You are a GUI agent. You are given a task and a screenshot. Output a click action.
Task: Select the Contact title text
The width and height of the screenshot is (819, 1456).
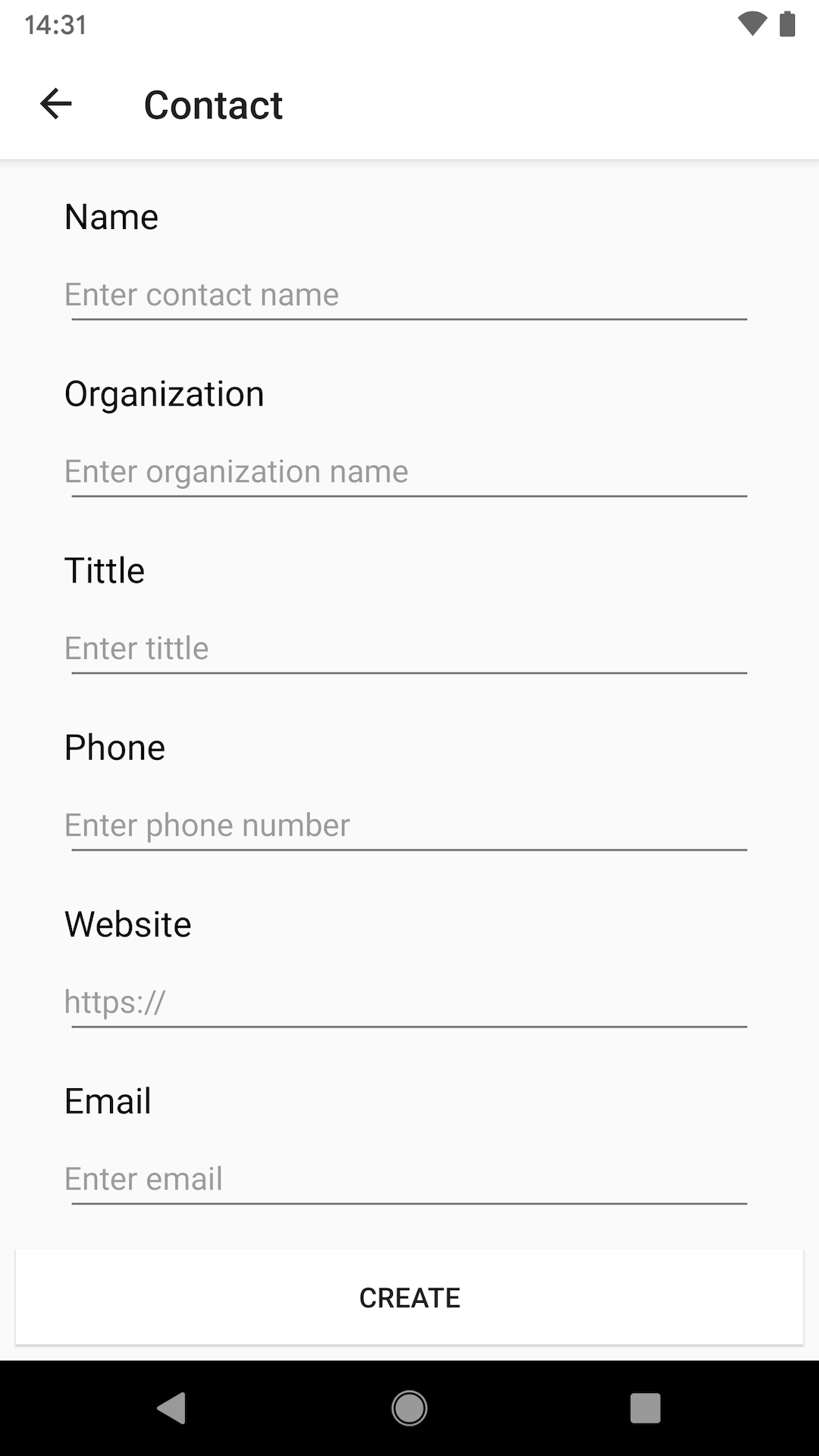pos(213,105)
